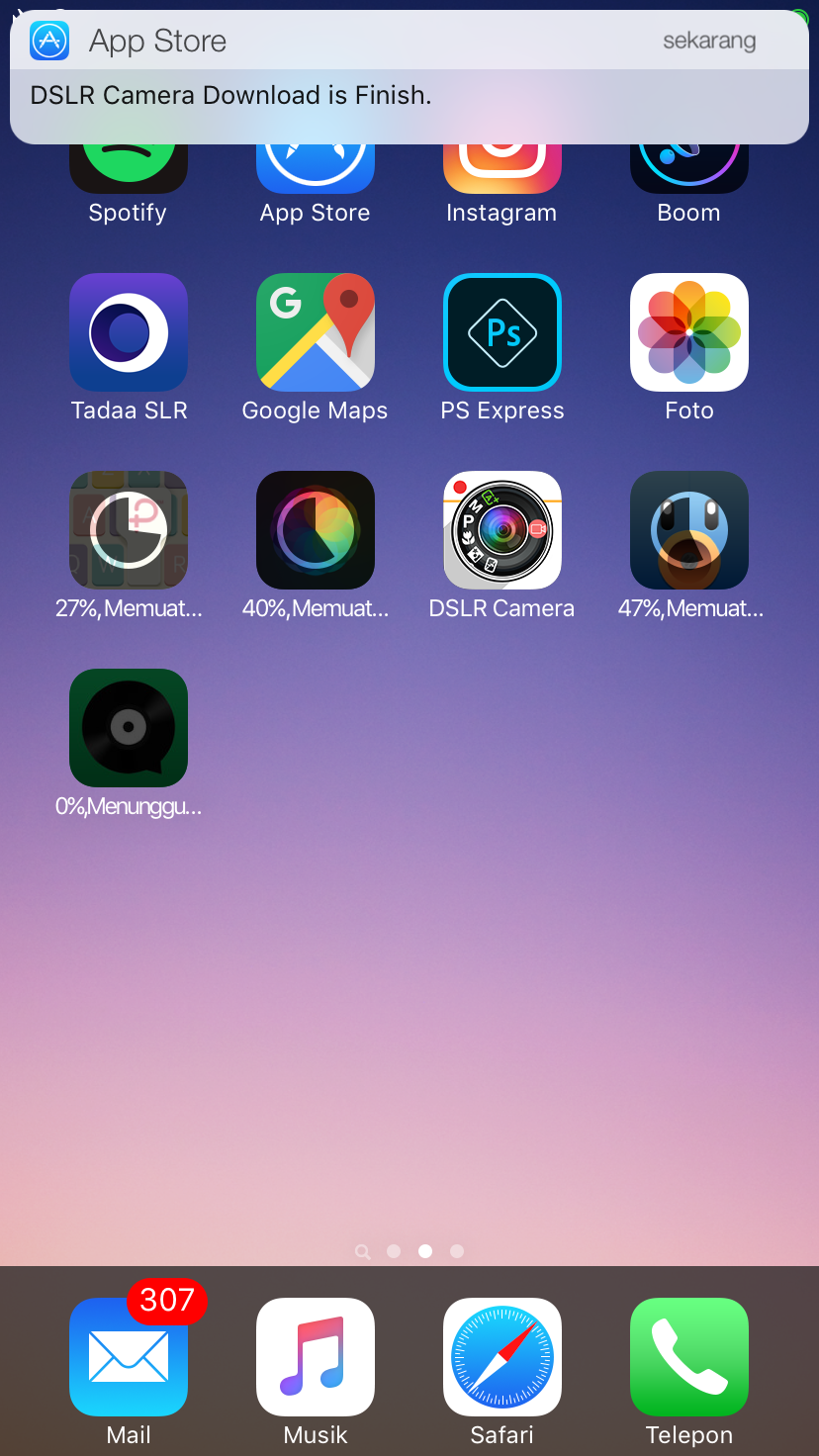The width and height of the screenshot is (819, 1456).
Task: Tap the home screen page indicator dots
Action: click(409, 1251)
